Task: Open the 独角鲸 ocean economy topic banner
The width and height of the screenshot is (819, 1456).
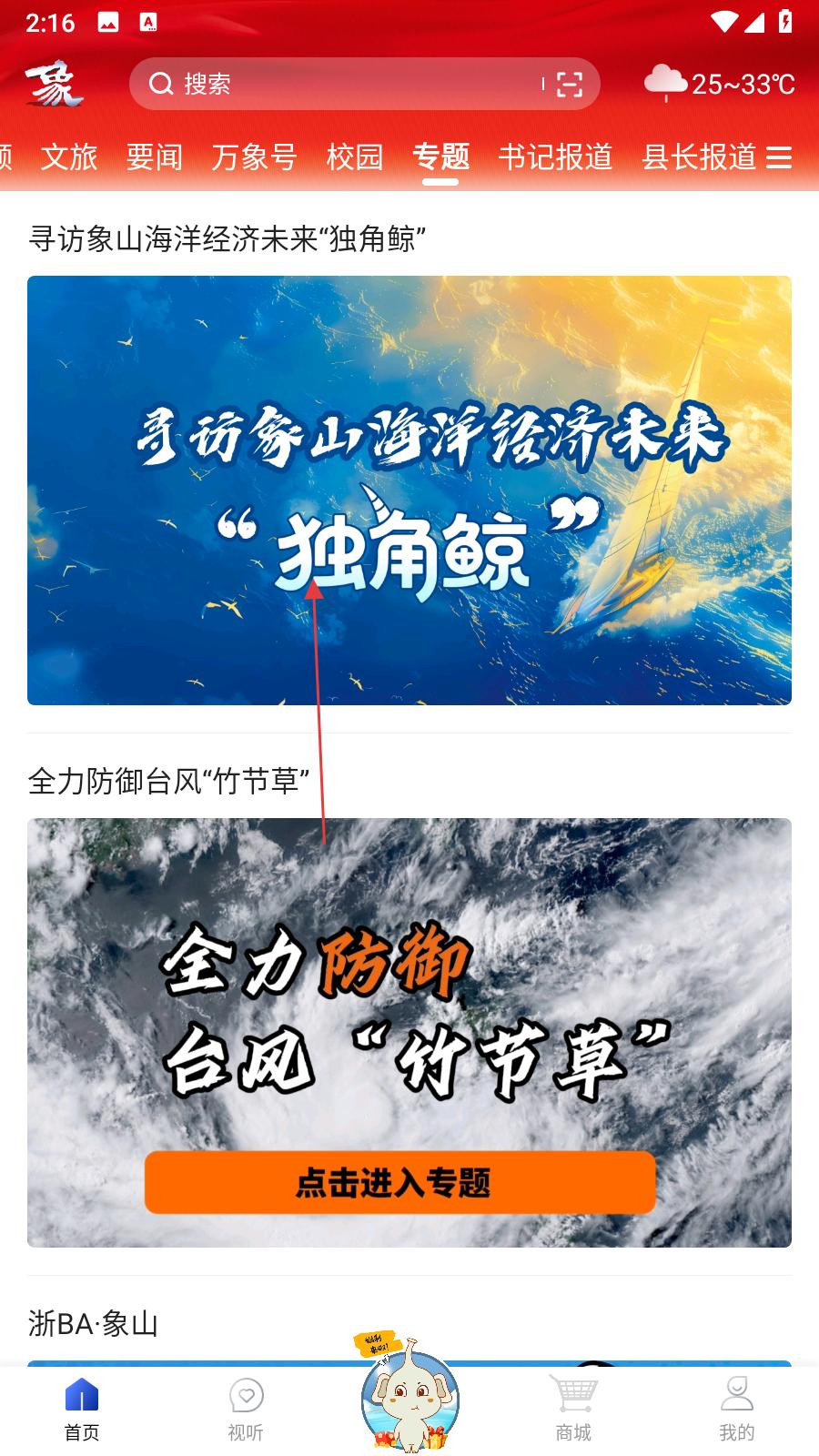Action: [x=409, y=490]
